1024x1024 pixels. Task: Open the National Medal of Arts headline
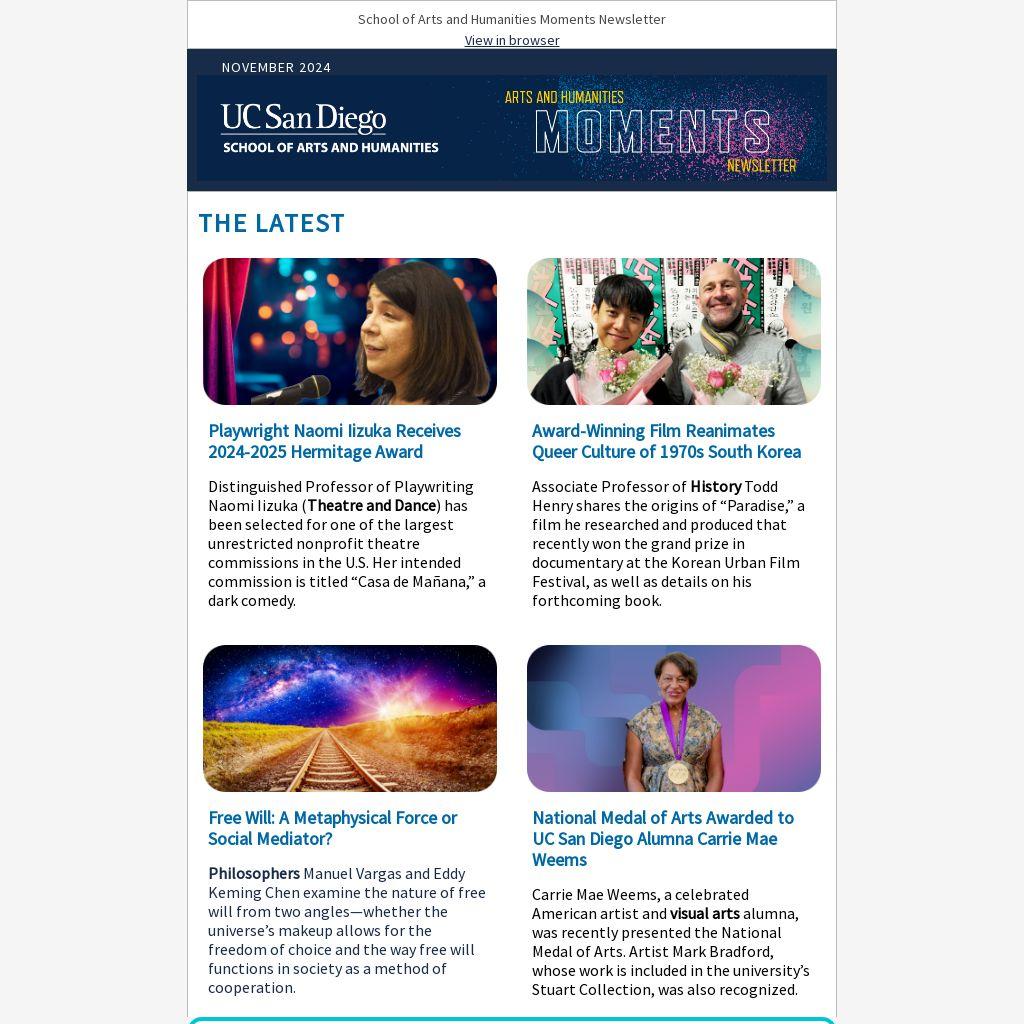tap(663, 838)
